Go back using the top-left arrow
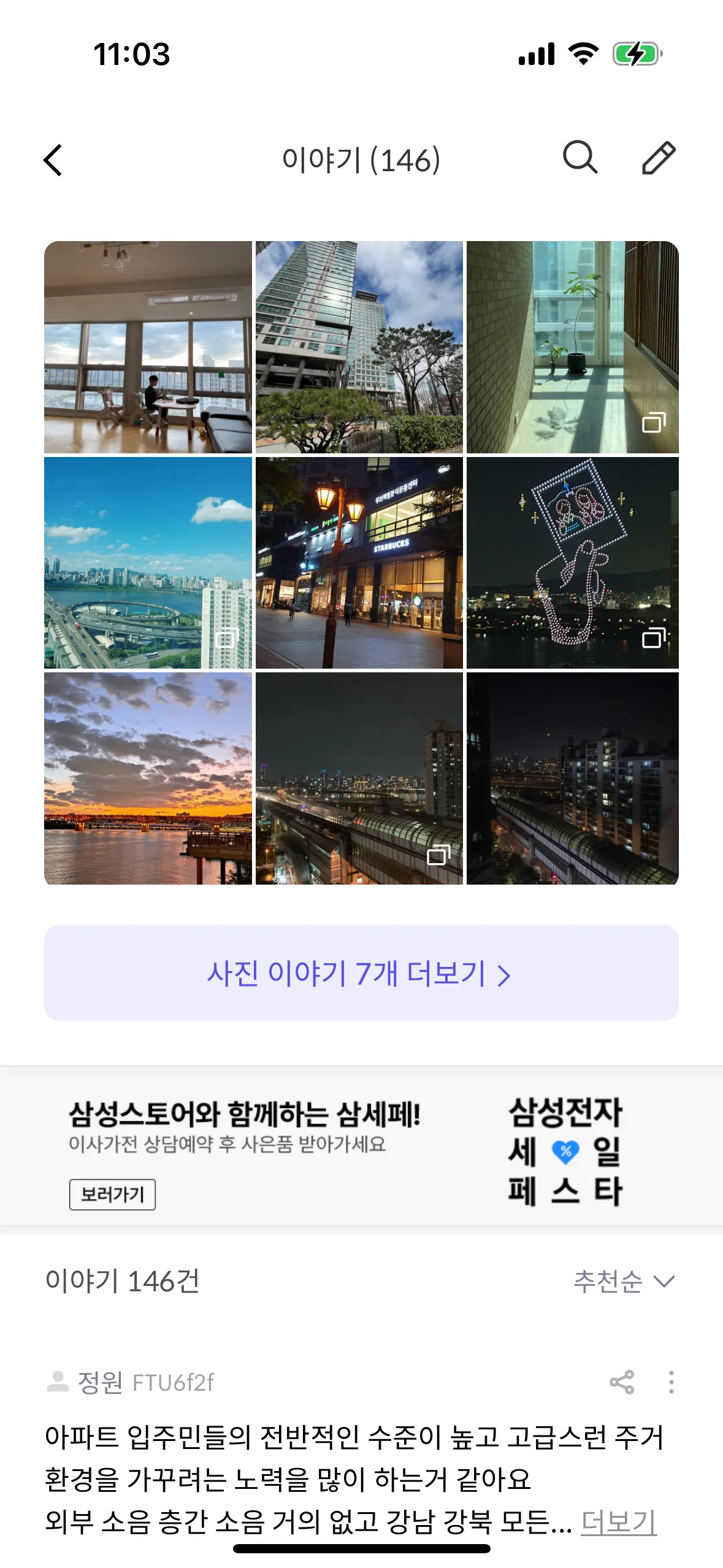 [53, 160]
